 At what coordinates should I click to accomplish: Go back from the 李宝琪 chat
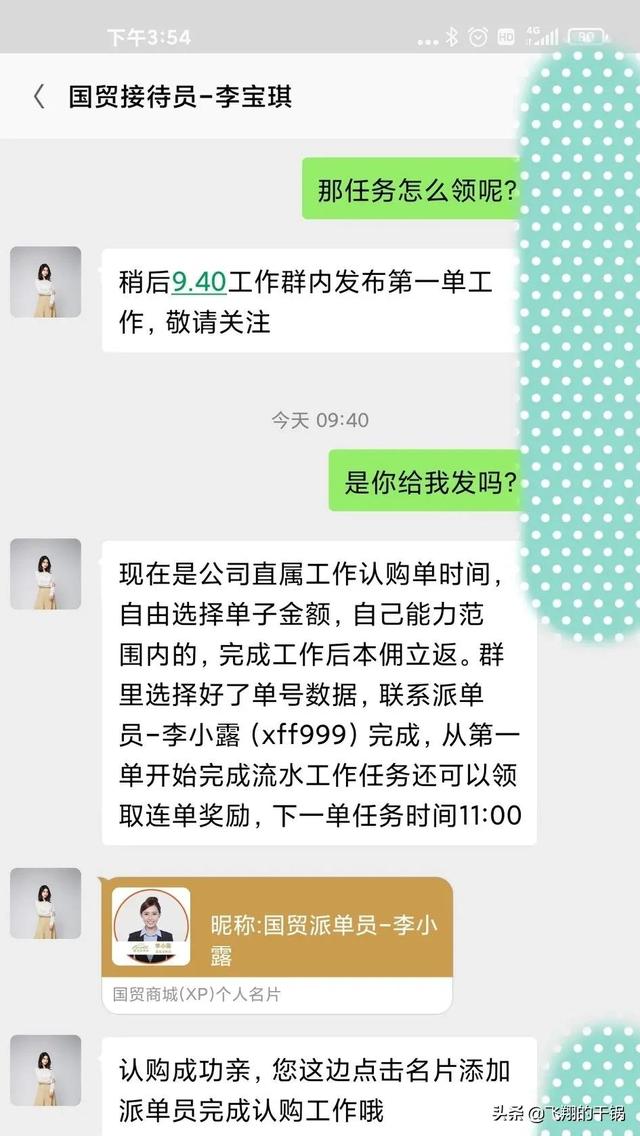38,97
